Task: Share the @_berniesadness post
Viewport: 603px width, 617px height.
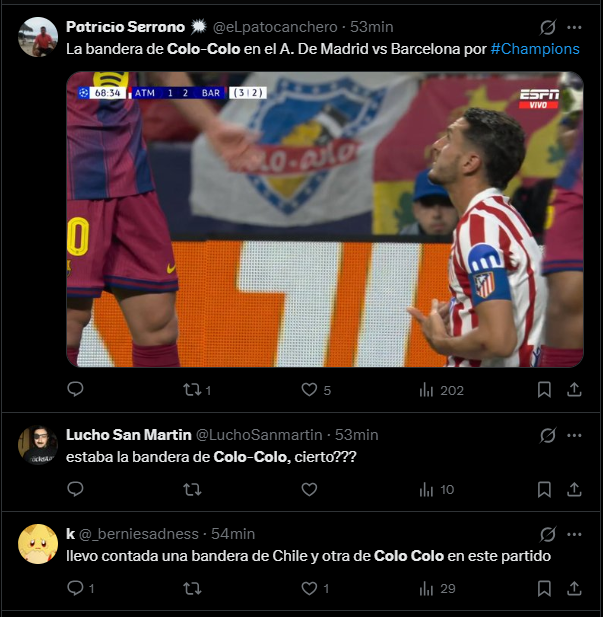Action: tap(574, 589)
